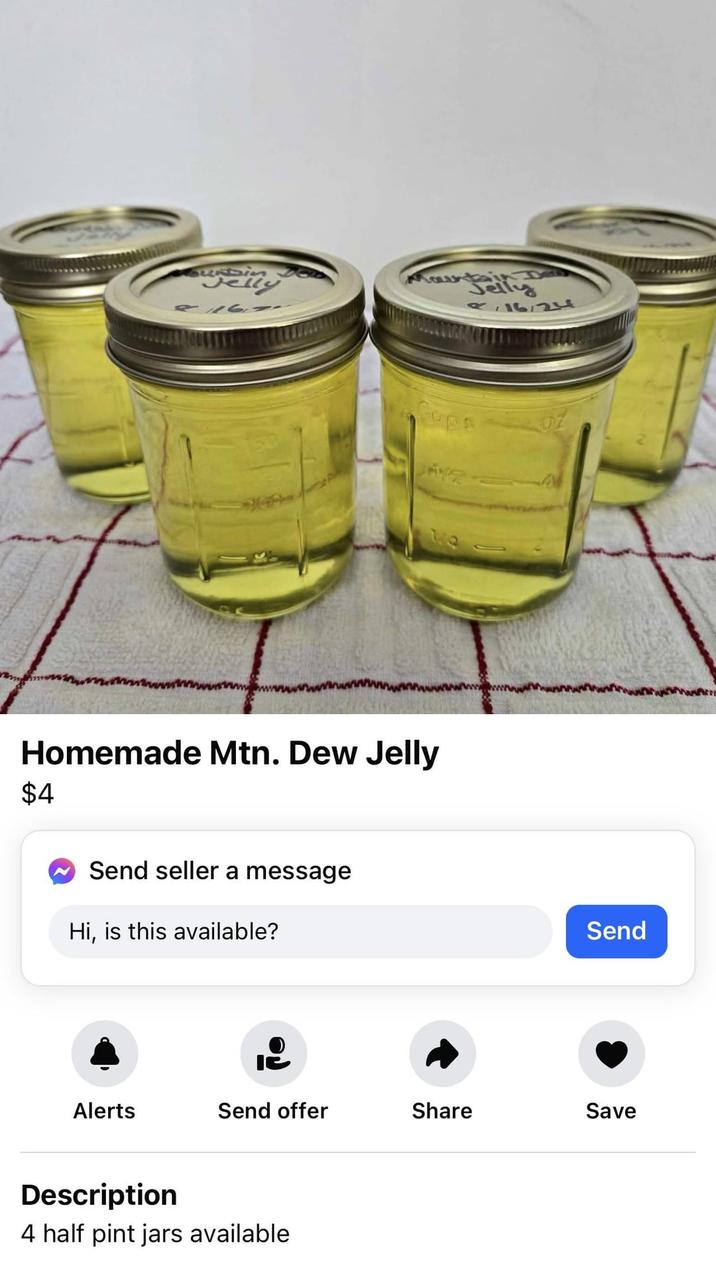Viewport: 716px width, 1275px height.
Task: Save this listing with the heart
Action: 611,1054
